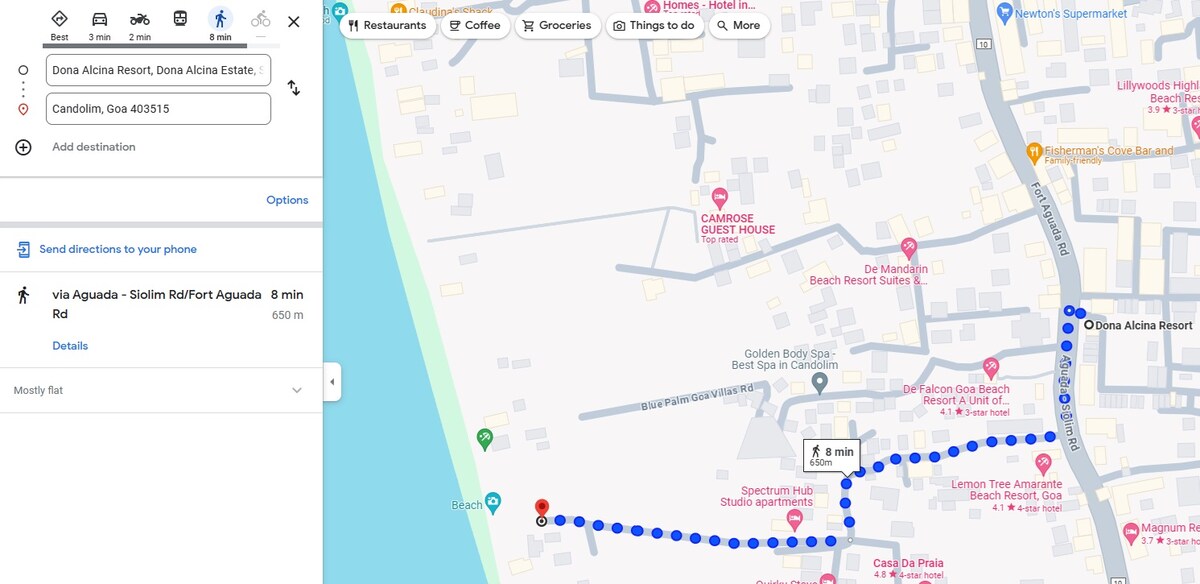Open Details for the walking route
This screenshot has width=1200, height=584.
(x=70, y=346)
